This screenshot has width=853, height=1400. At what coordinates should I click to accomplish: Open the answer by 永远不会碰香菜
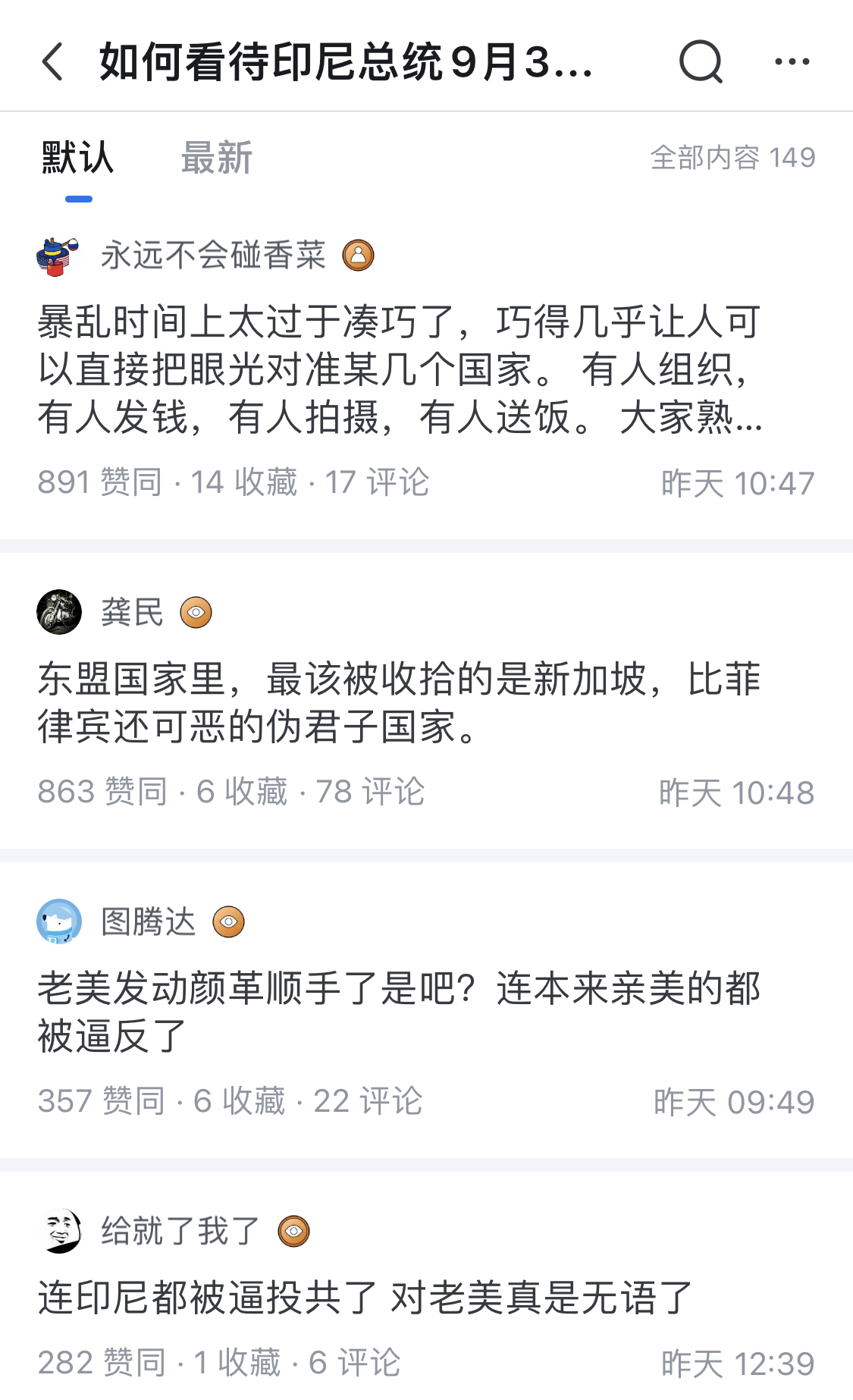click(400, 370)
